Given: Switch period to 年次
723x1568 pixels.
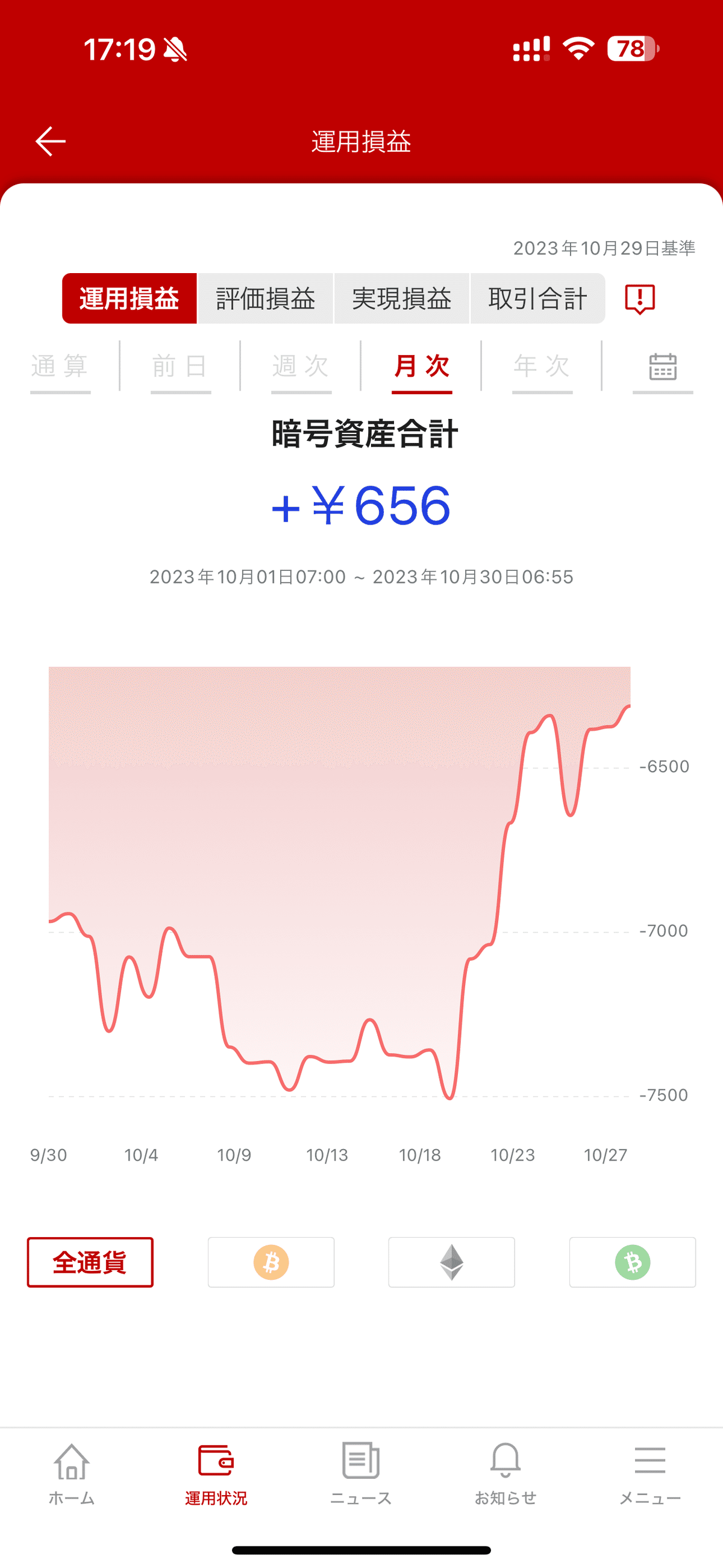Looking at the screenshot, I should click(x=541, y=367).
